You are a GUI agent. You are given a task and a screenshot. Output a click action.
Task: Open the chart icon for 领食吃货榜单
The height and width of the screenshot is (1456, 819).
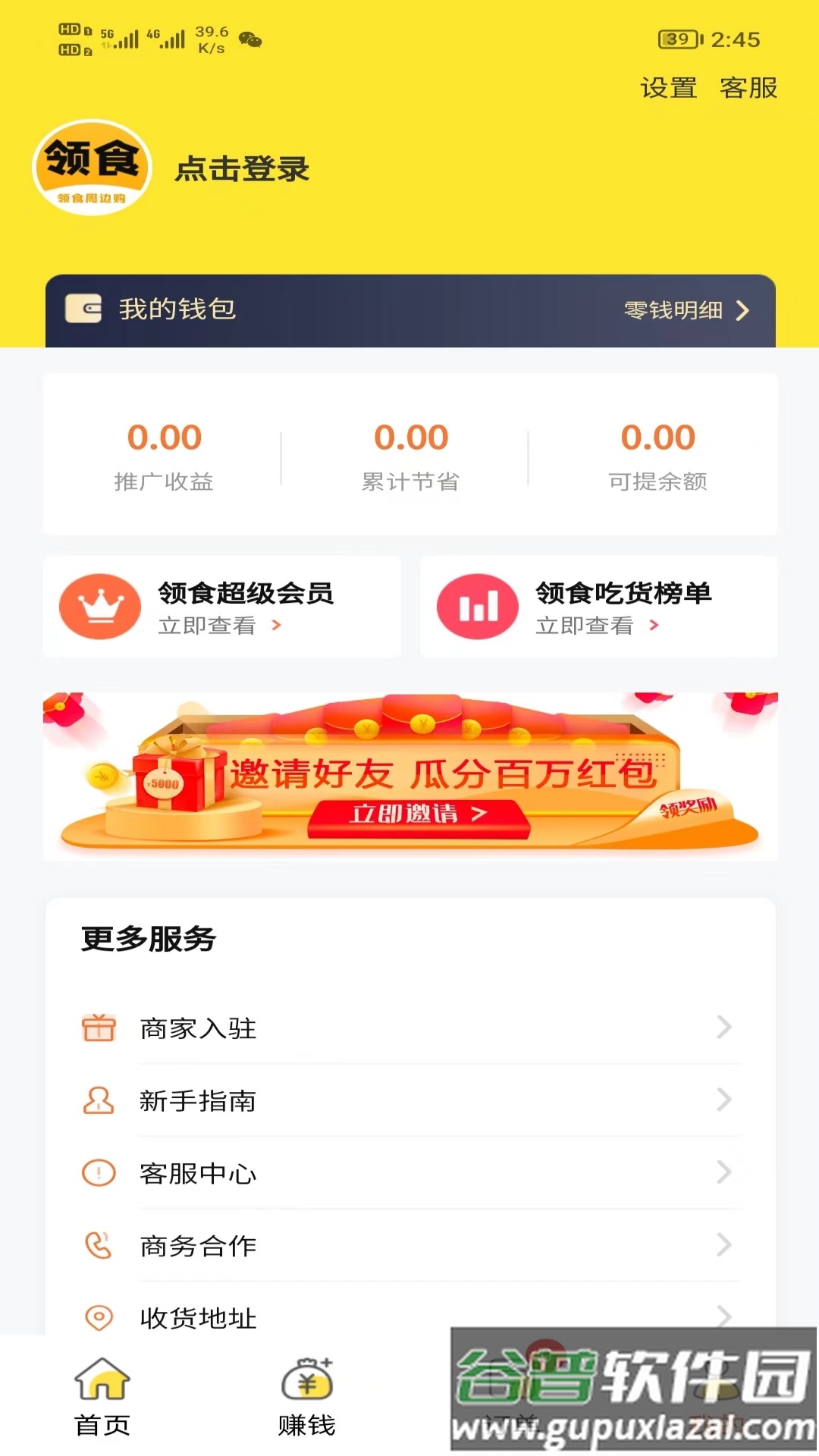[x=477, y=603]
